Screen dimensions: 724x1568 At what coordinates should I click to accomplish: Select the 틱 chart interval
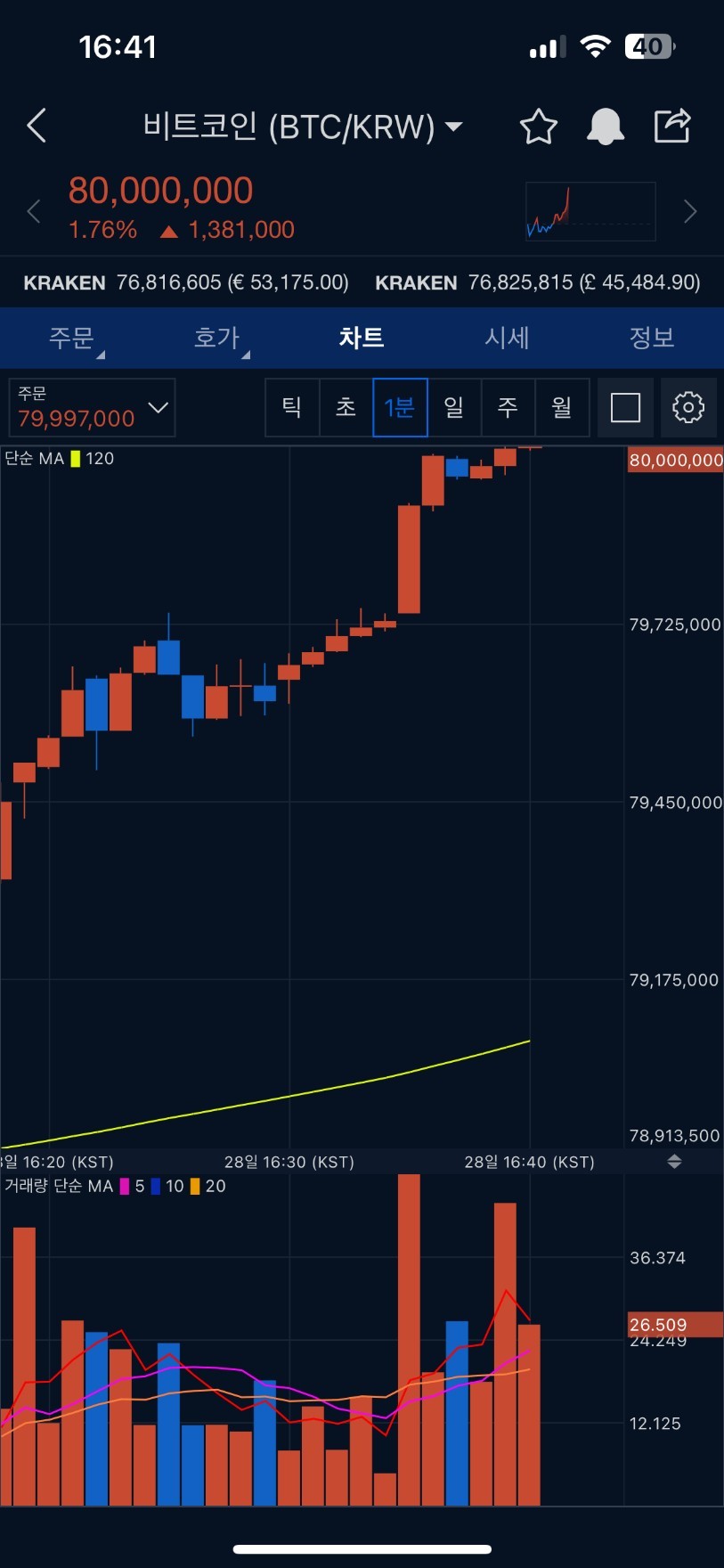coord(292,407)
